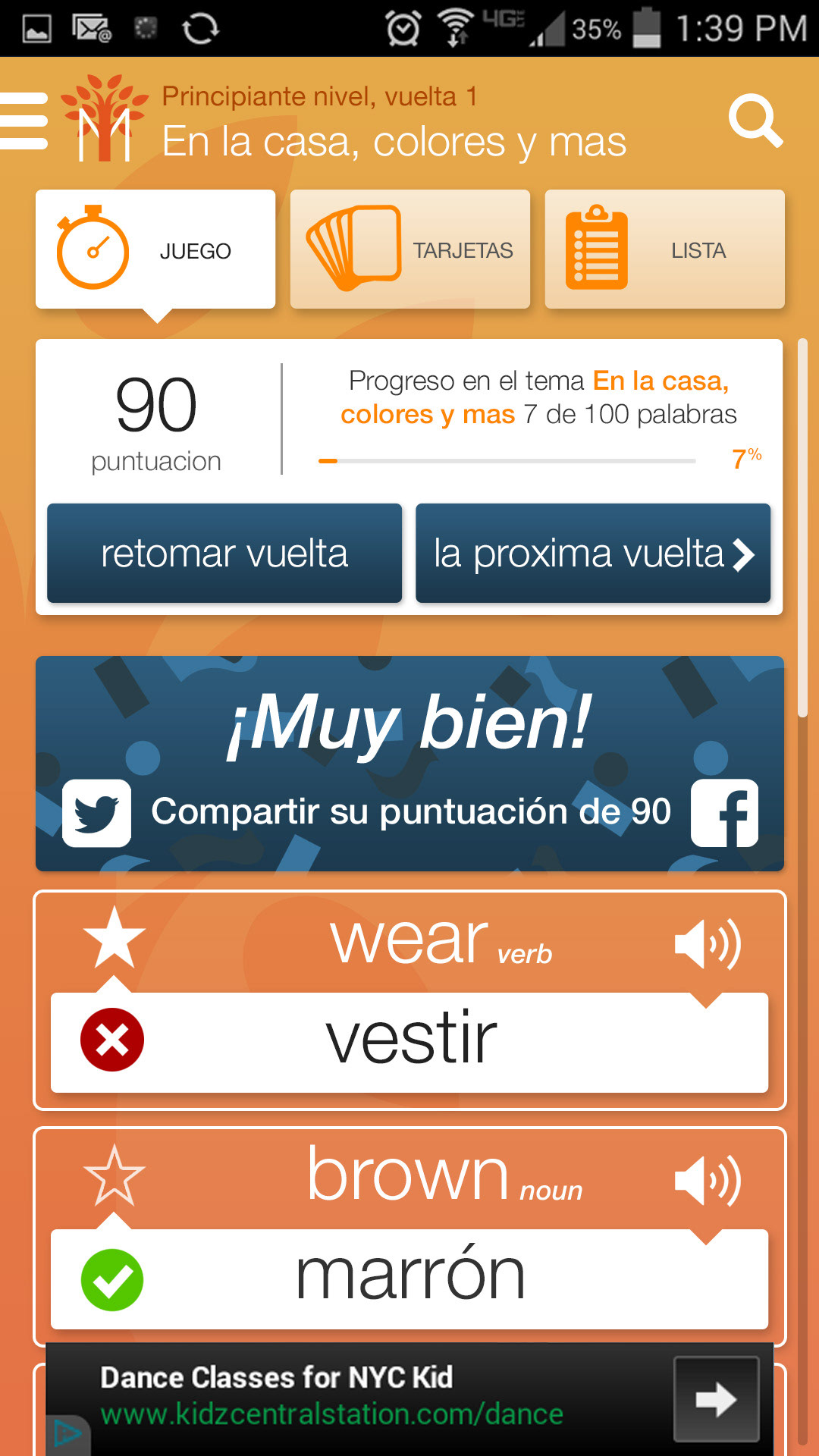Play audio for wear
This screenshot has height=1456, width=819.
coord(707,944)
